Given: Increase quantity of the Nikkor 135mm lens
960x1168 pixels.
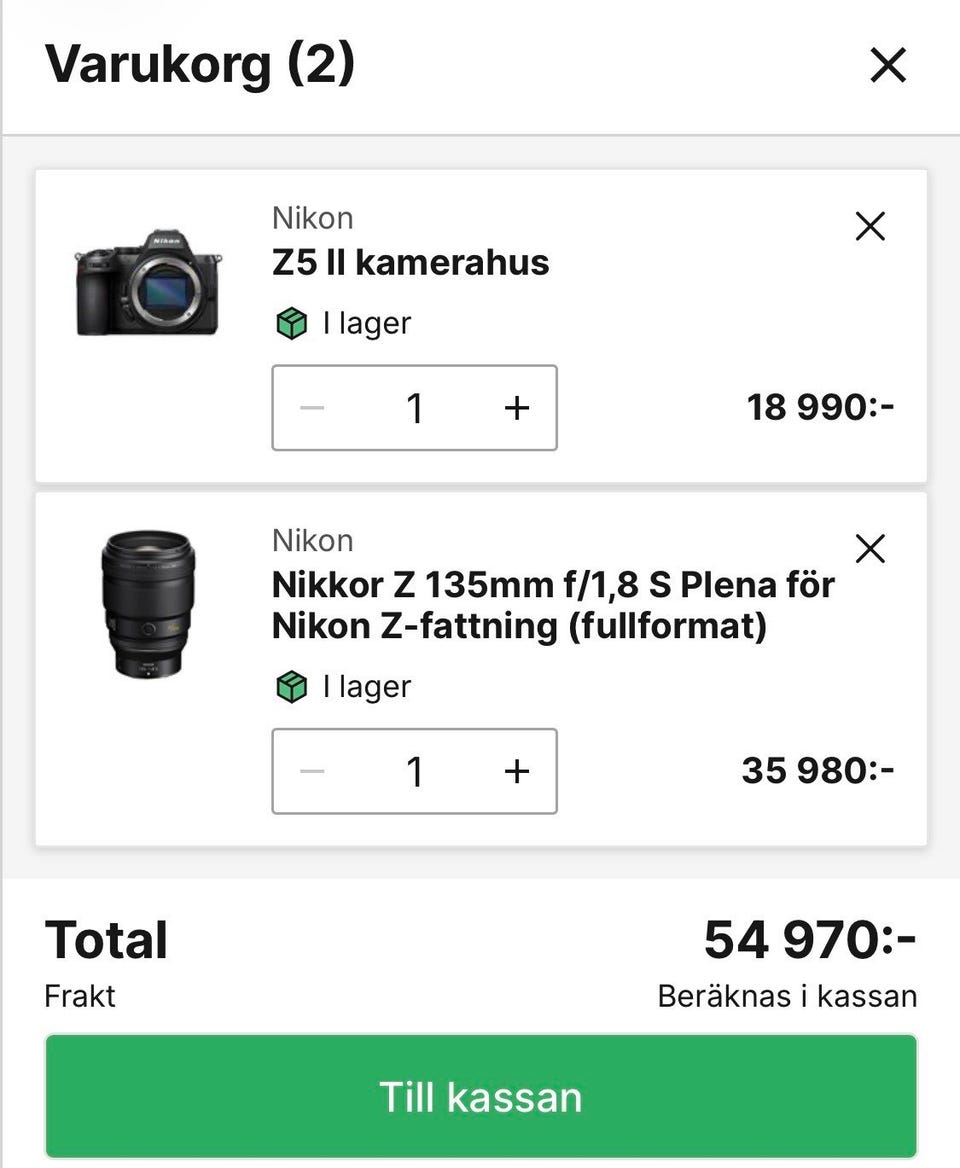Looking at the screenshot, I should 515,770.
